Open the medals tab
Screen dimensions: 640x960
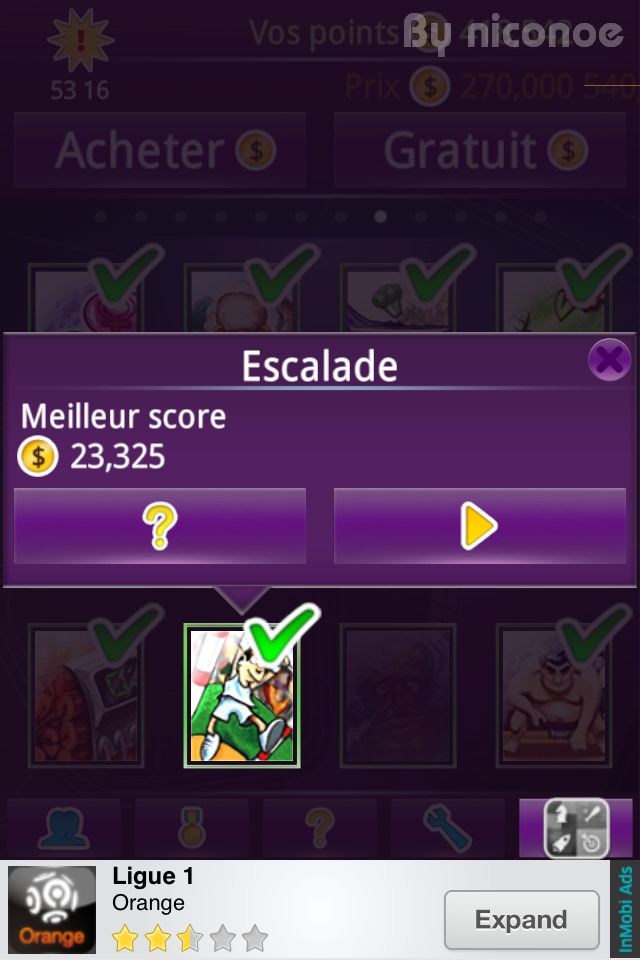(191, 828)
